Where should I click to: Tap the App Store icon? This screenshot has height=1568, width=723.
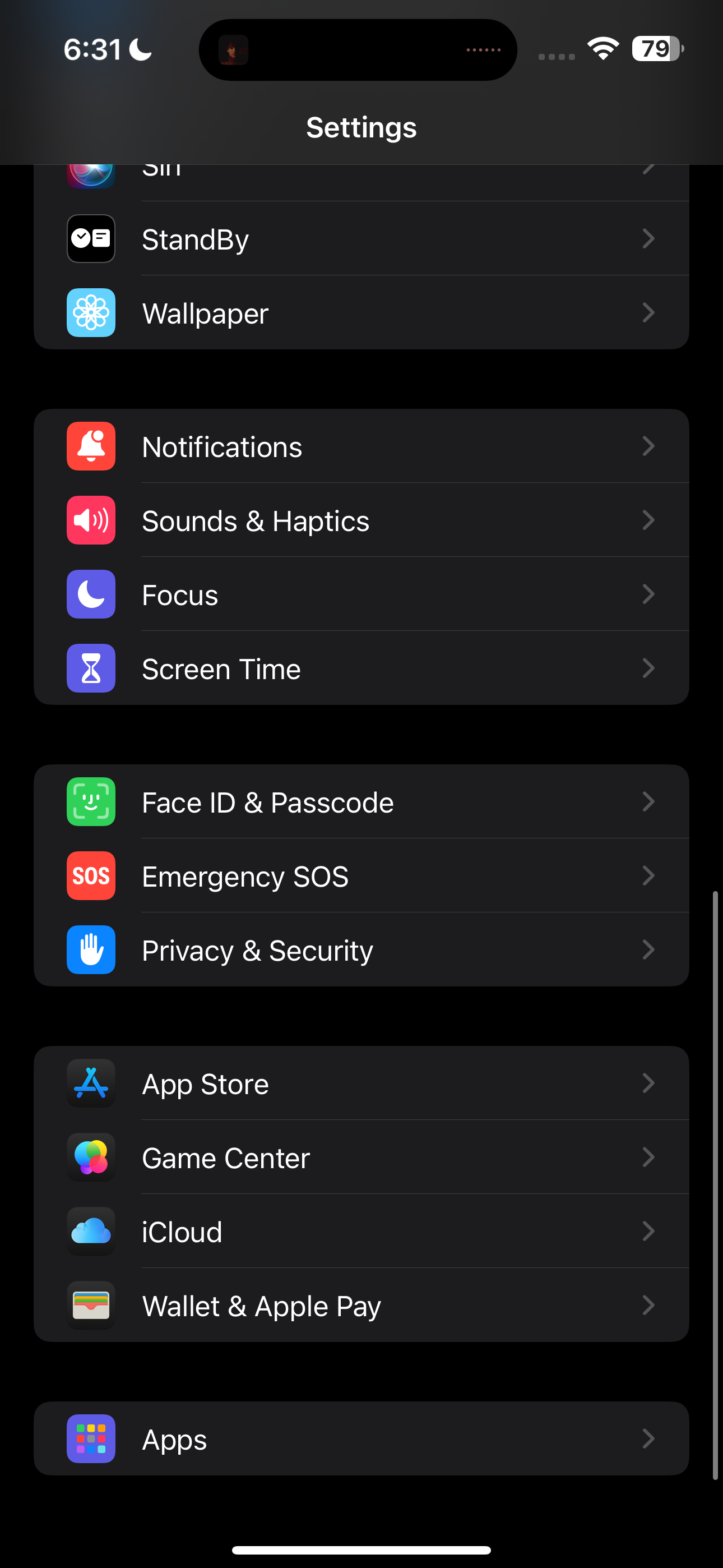point(90,1083)
